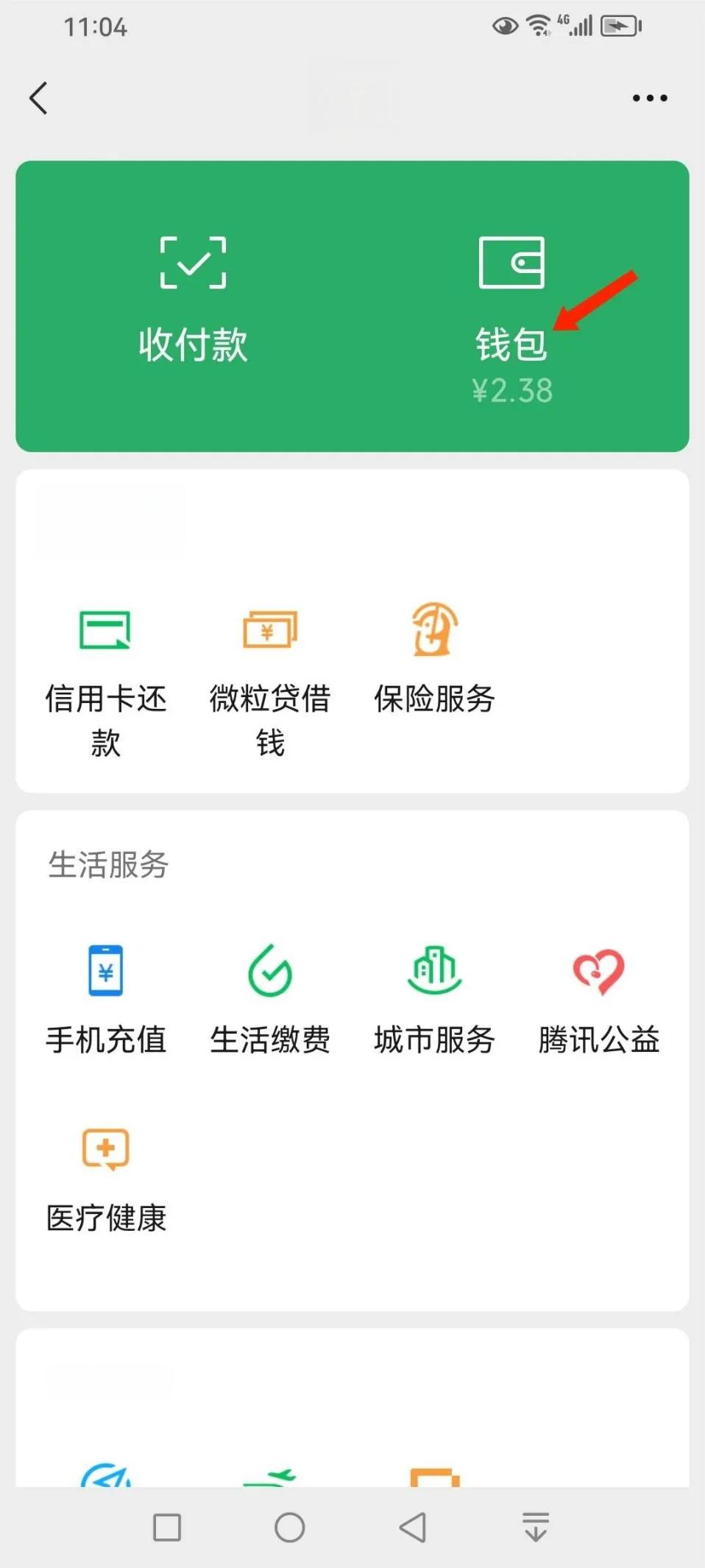
Task: Tap the 腾讯公益 charity heart icon
Action: pos(598,972)
